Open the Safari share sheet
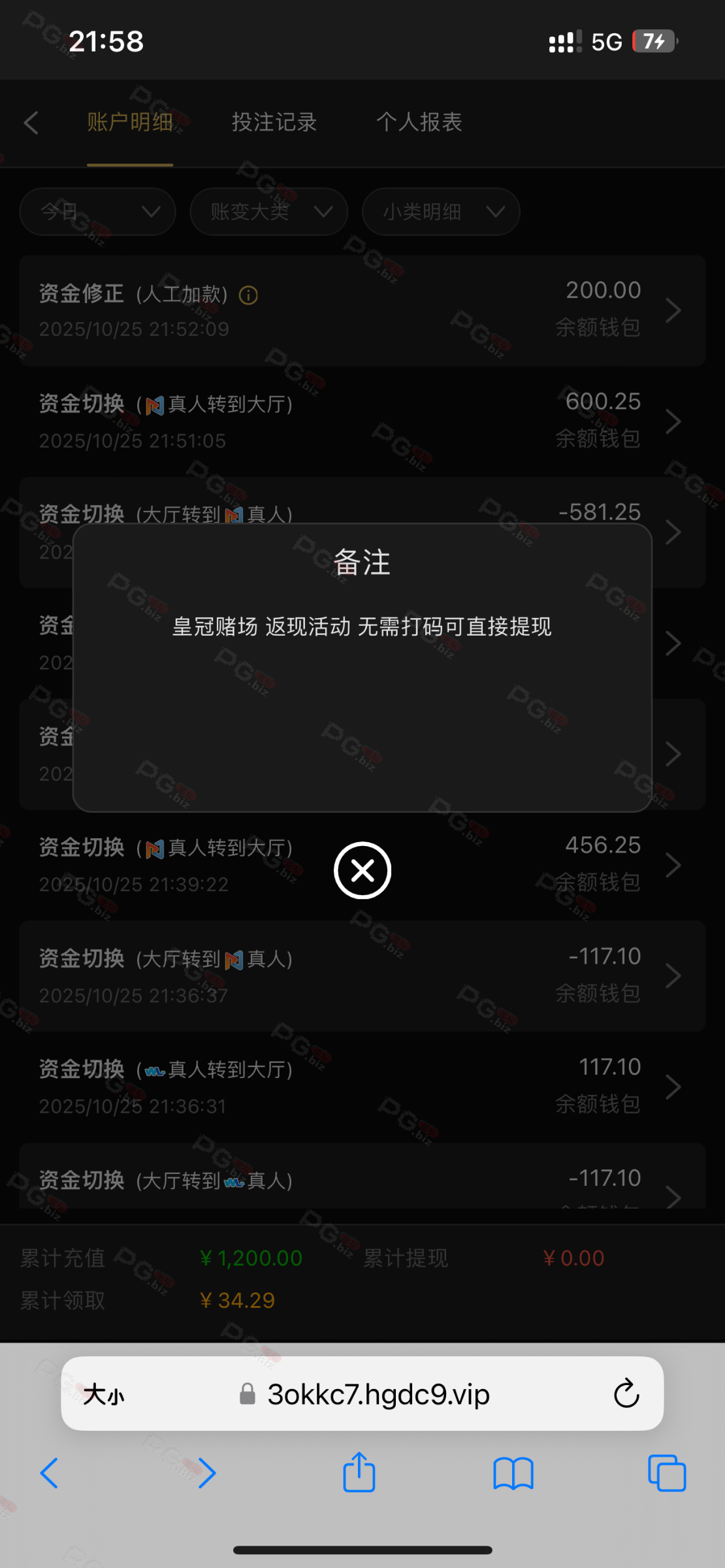Image resolution: width=725 pixels, height=1568 pixels. [x=359, y=1473]
